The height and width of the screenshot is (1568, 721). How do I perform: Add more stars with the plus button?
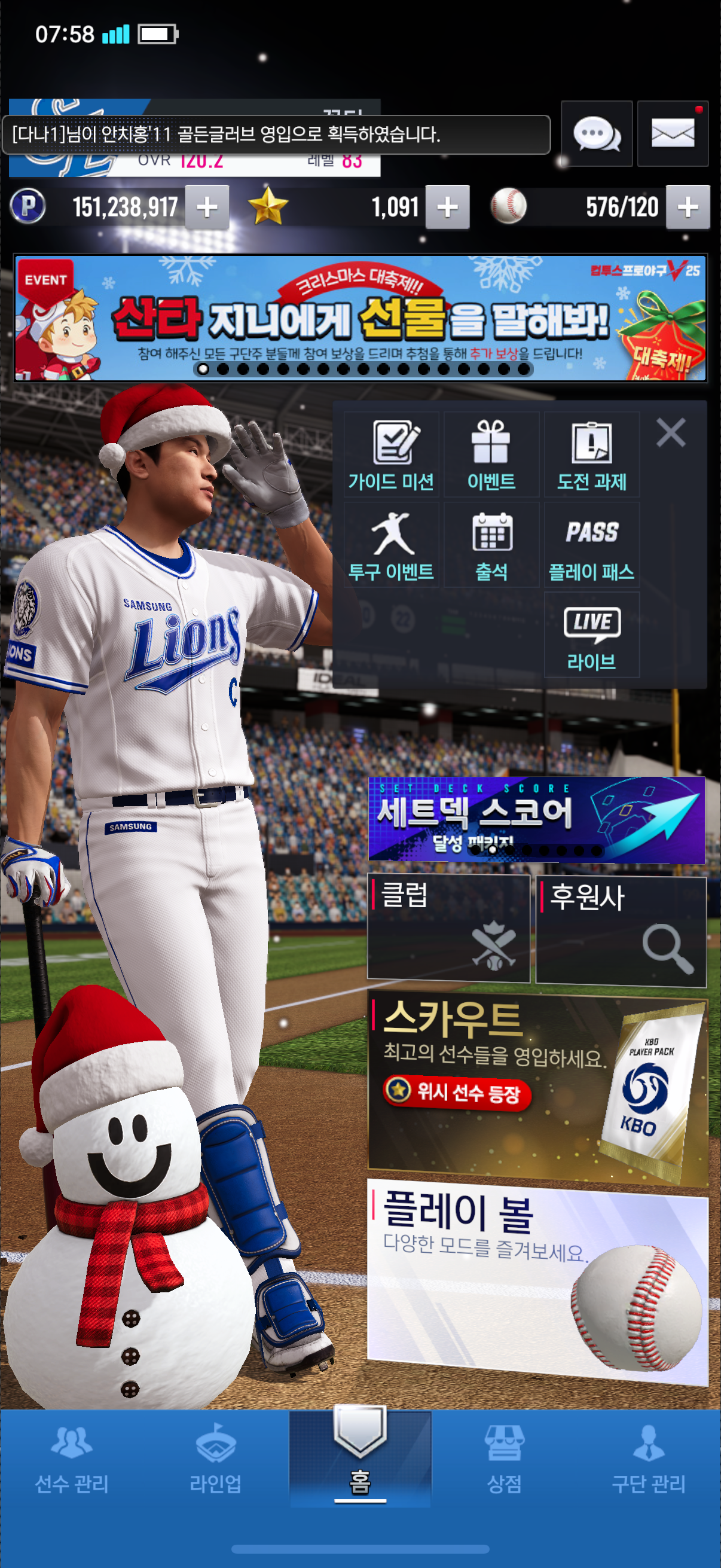pos(447,207)
